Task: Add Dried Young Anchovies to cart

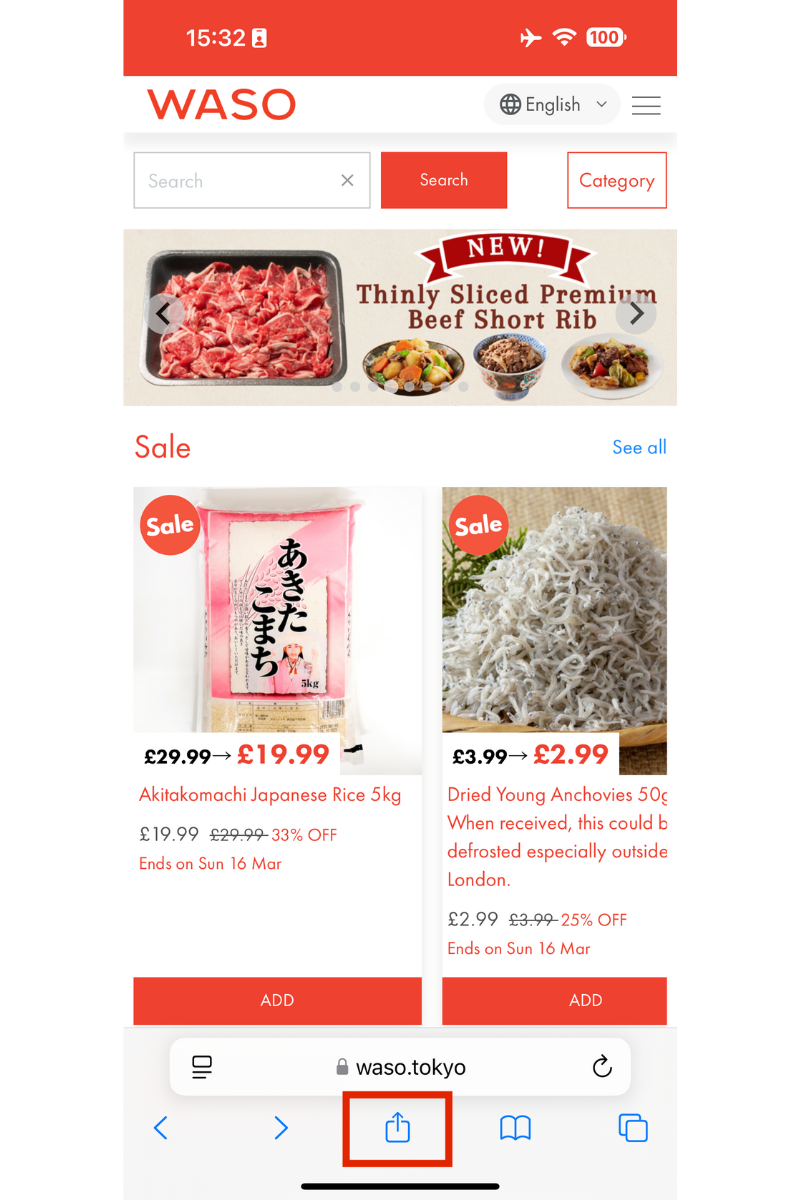Action: [585, 1000]
